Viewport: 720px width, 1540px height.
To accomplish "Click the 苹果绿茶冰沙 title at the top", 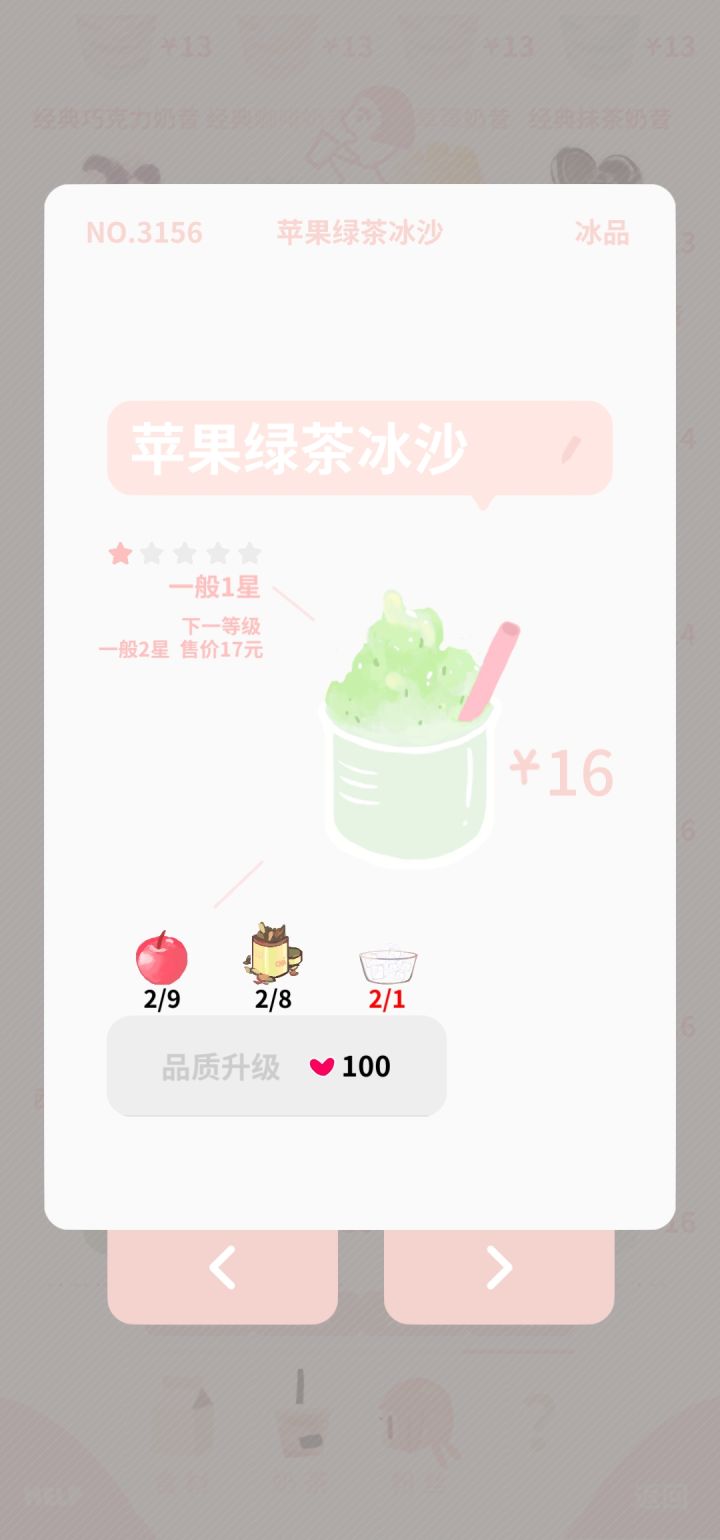I will pyautogui.click(x=360, y=232).
